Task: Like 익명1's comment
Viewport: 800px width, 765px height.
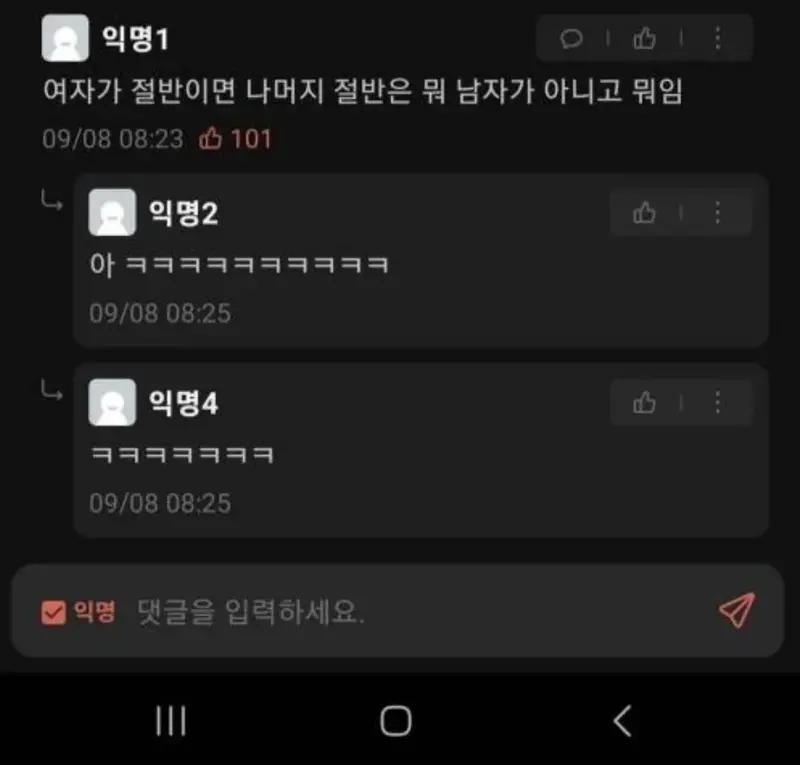Action: pos(644,39)
